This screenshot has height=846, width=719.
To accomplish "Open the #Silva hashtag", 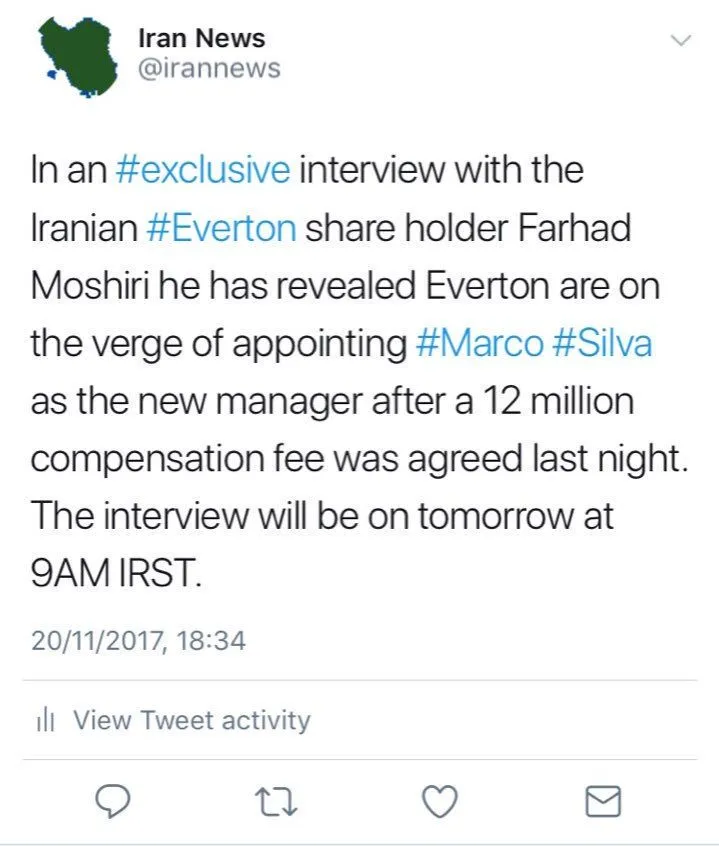I will pos(600,344).
